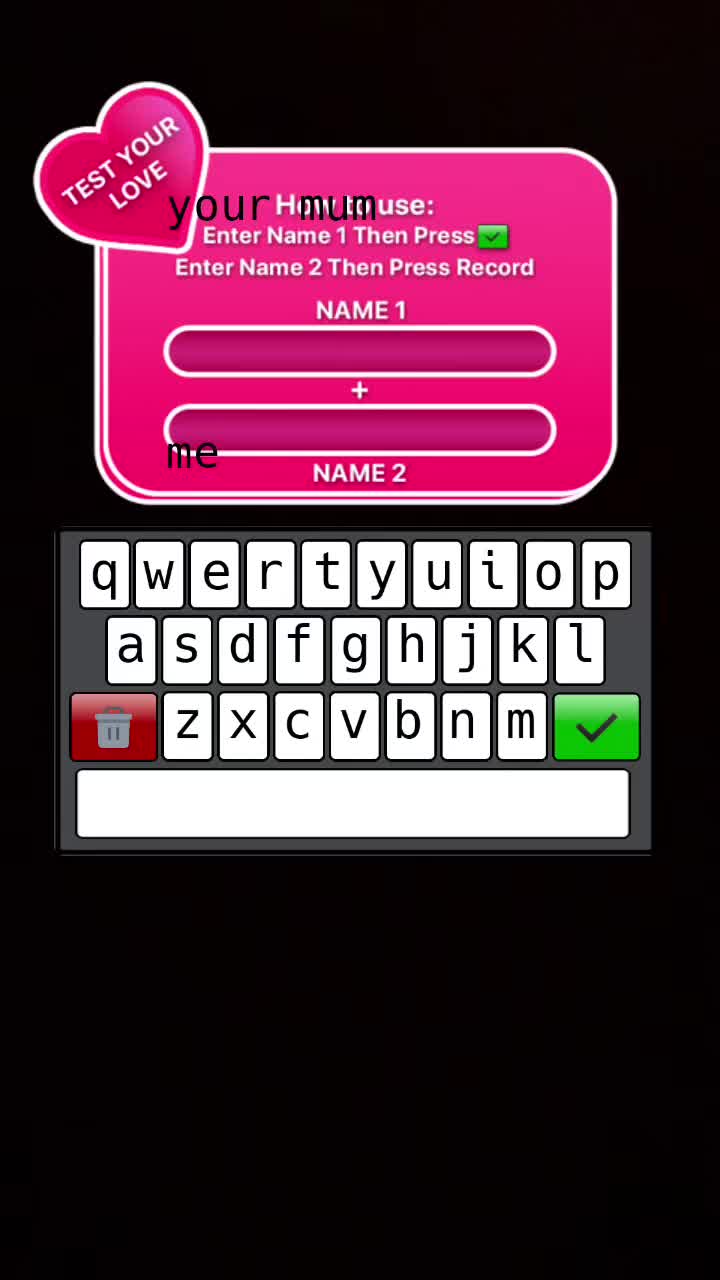Type the letter t key
720x1280 pixels.
[x=327, y=575]
